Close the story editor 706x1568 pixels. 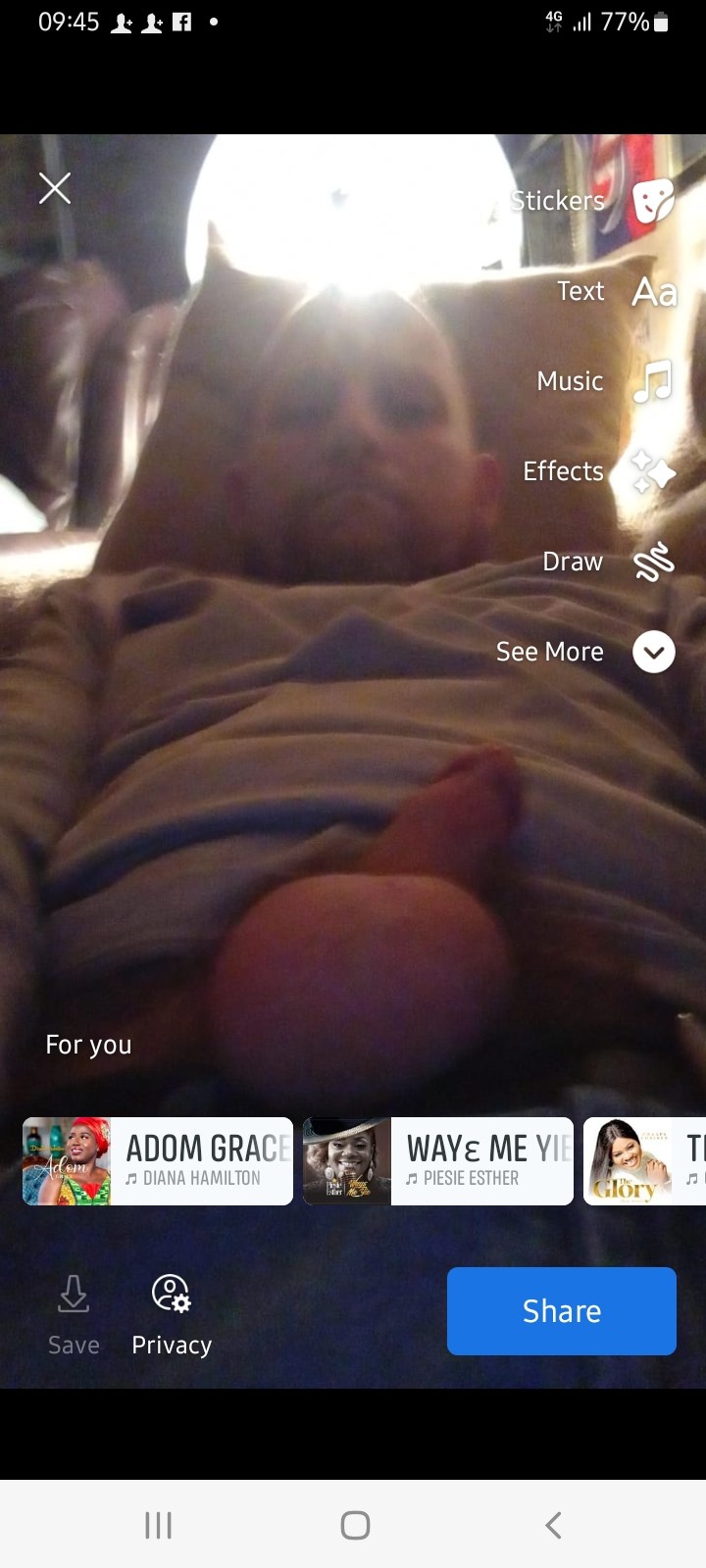55,188
